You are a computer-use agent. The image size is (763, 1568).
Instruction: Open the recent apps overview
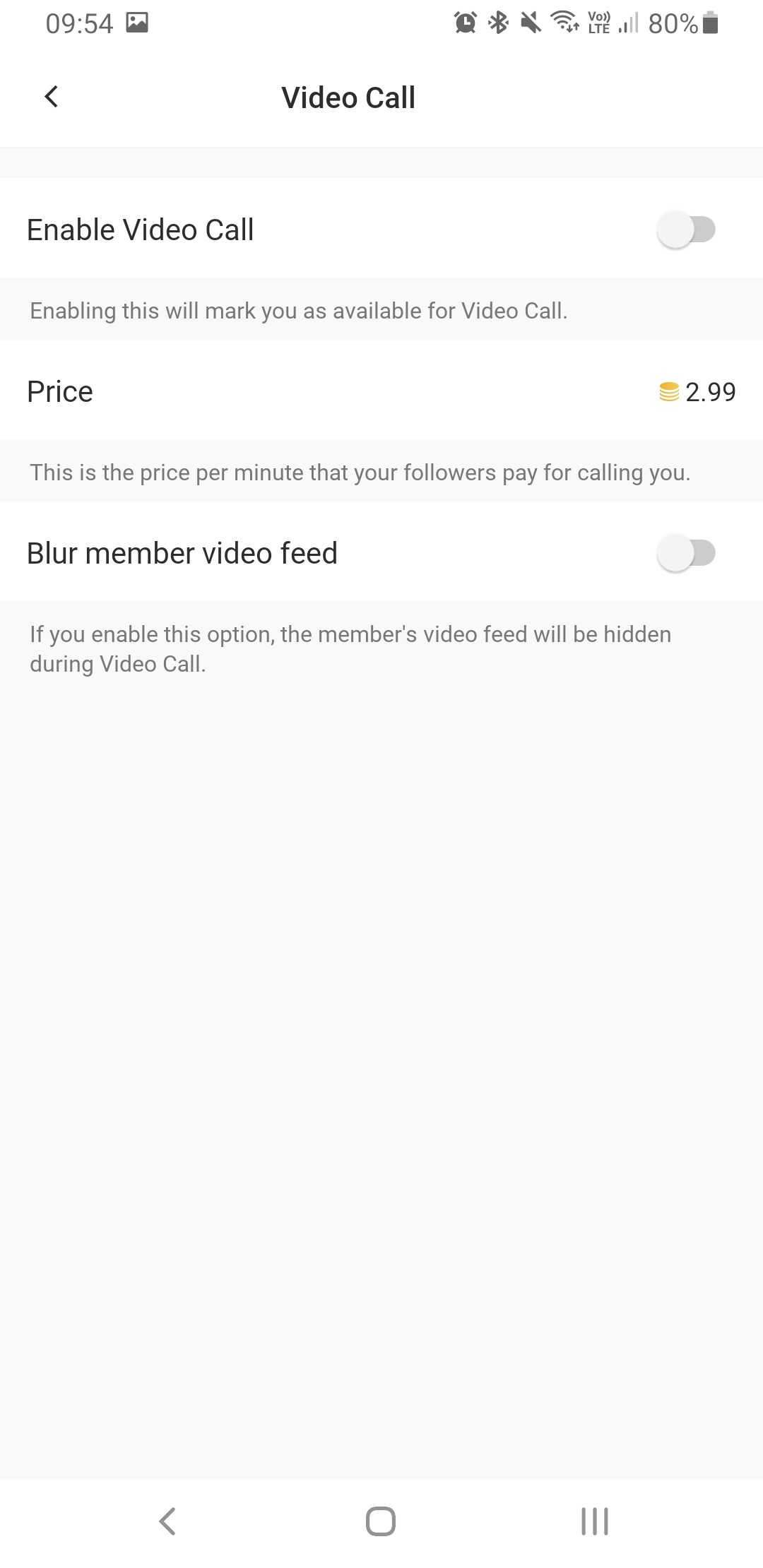click(594, 1521)
